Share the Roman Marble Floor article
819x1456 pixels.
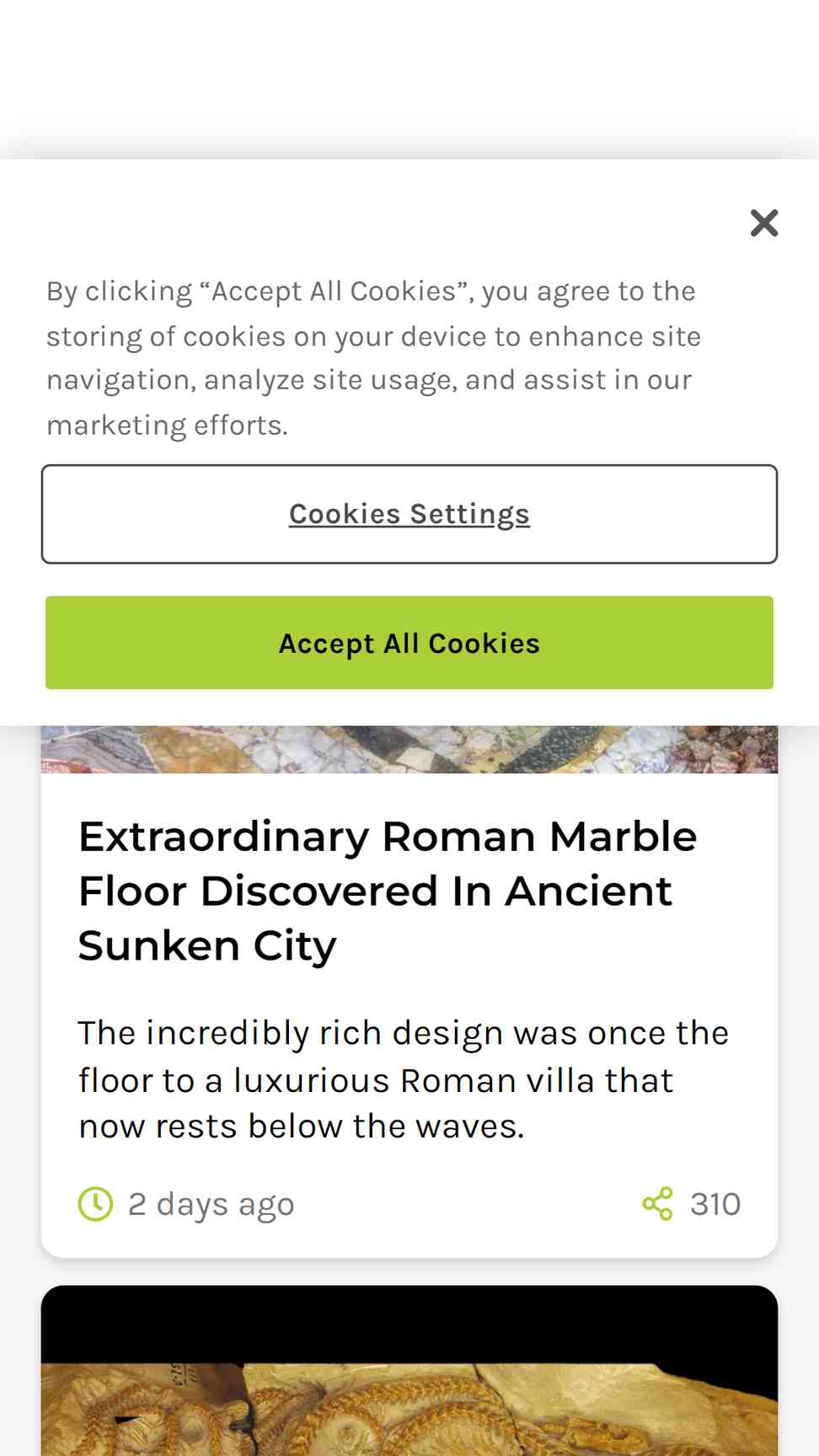(x=658, y=1203)
